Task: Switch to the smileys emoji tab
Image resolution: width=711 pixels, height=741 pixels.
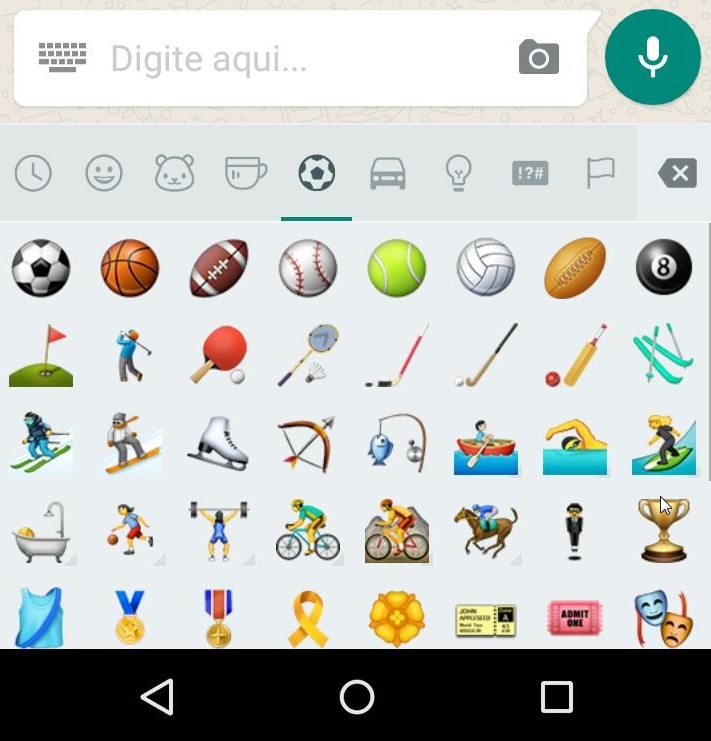Action: click(104, 174)
